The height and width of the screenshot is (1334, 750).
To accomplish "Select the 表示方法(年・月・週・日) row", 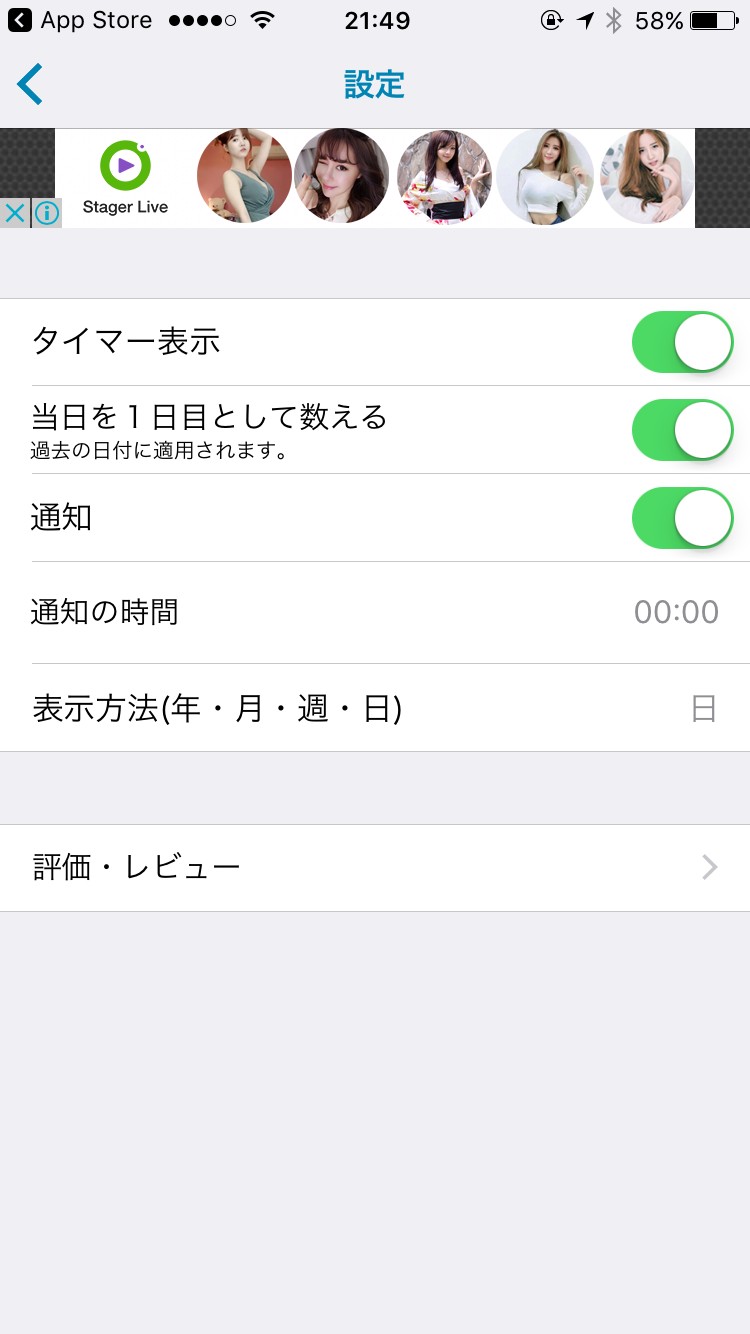I will pyautogui.click(x=375, y=708).
